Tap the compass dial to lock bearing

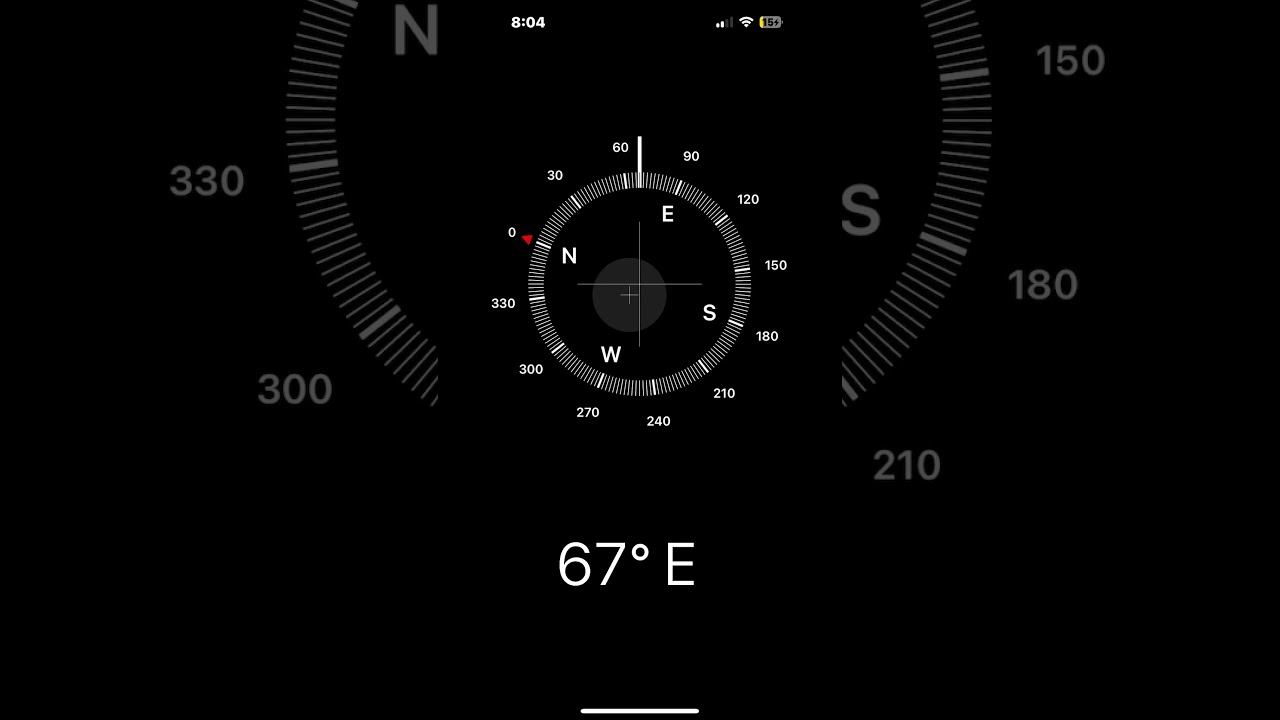[639, 284]
